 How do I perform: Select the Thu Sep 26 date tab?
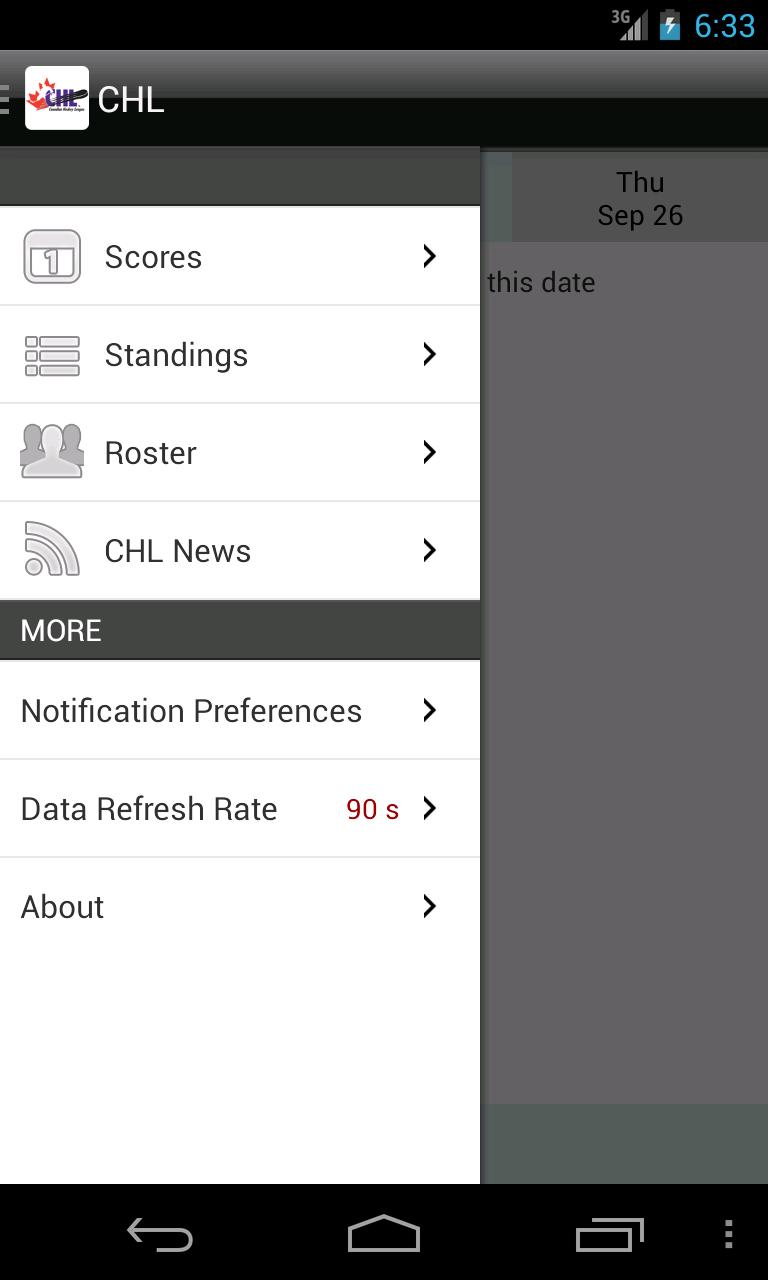[640, 198]
